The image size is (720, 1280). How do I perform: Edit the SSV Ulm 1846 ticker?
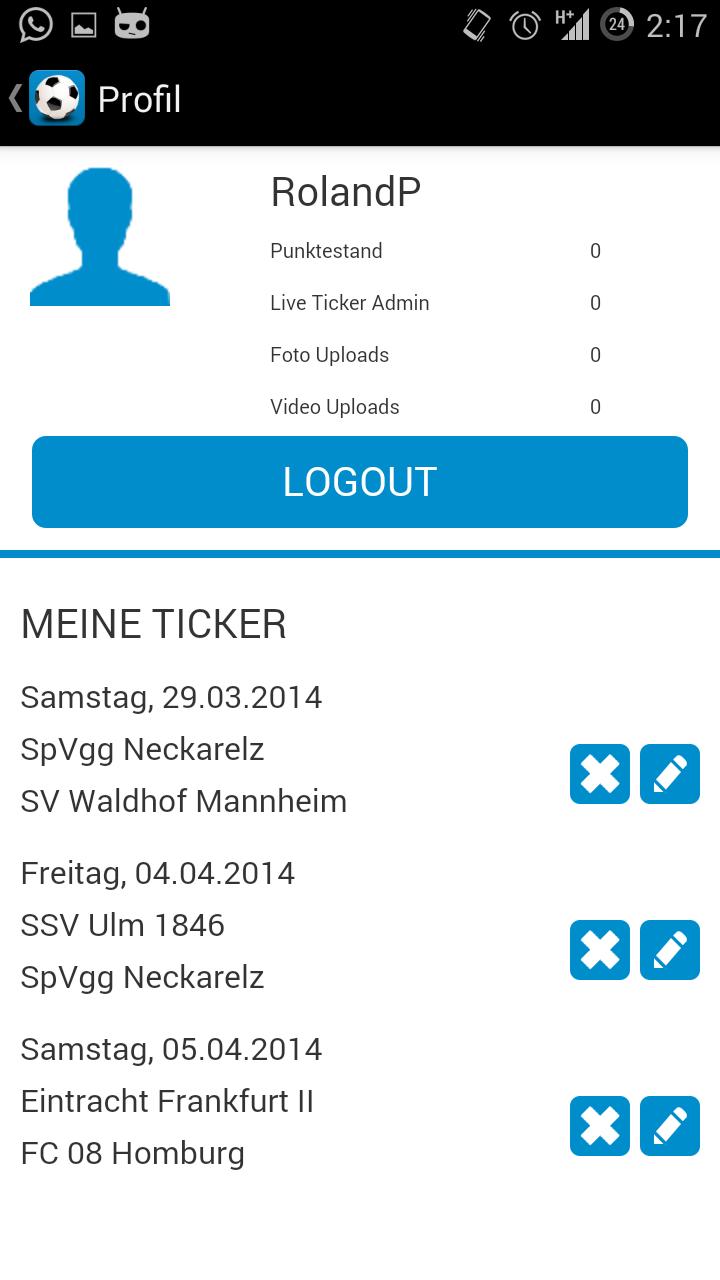670,950
